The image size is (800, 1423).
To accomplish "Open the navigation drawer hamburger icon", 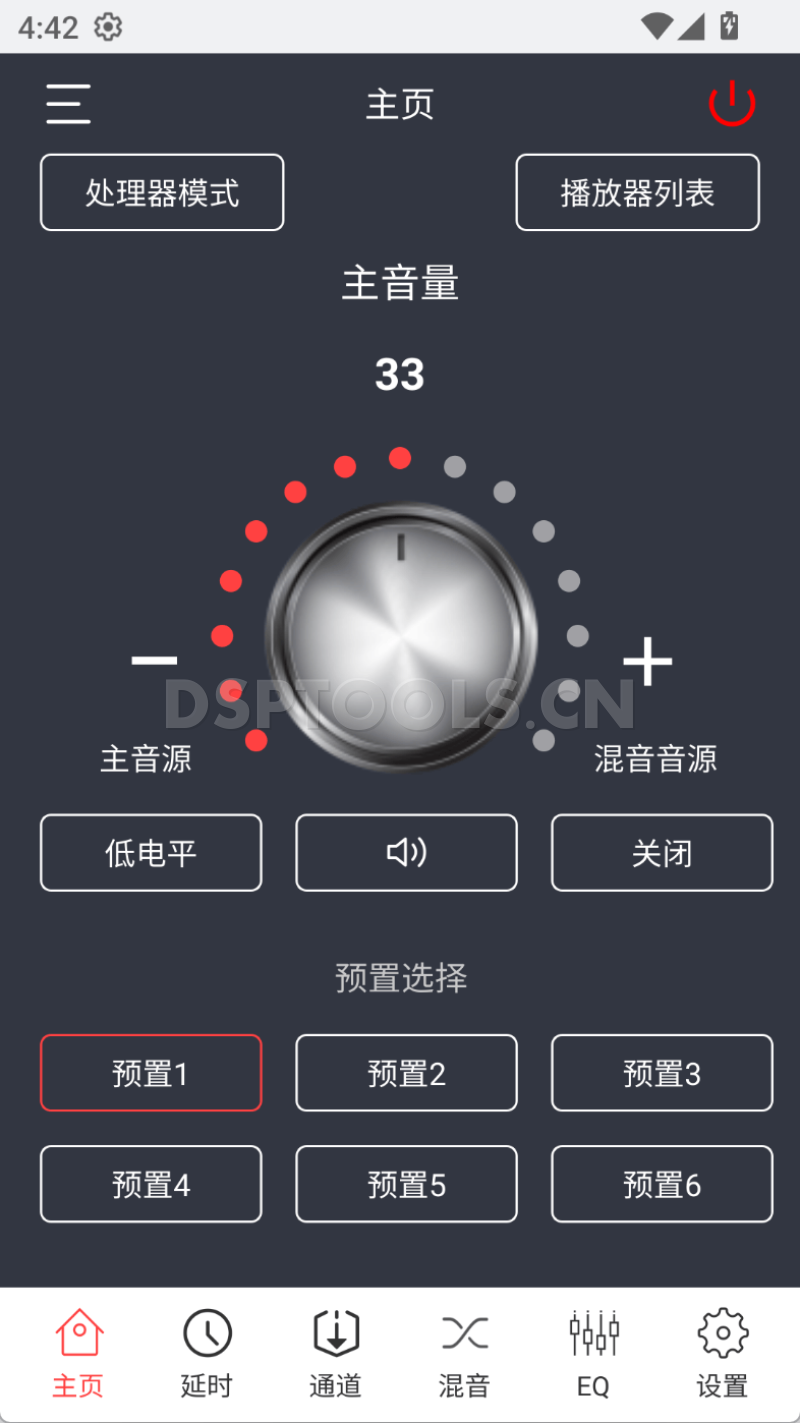I will click(x=67, y=104).
